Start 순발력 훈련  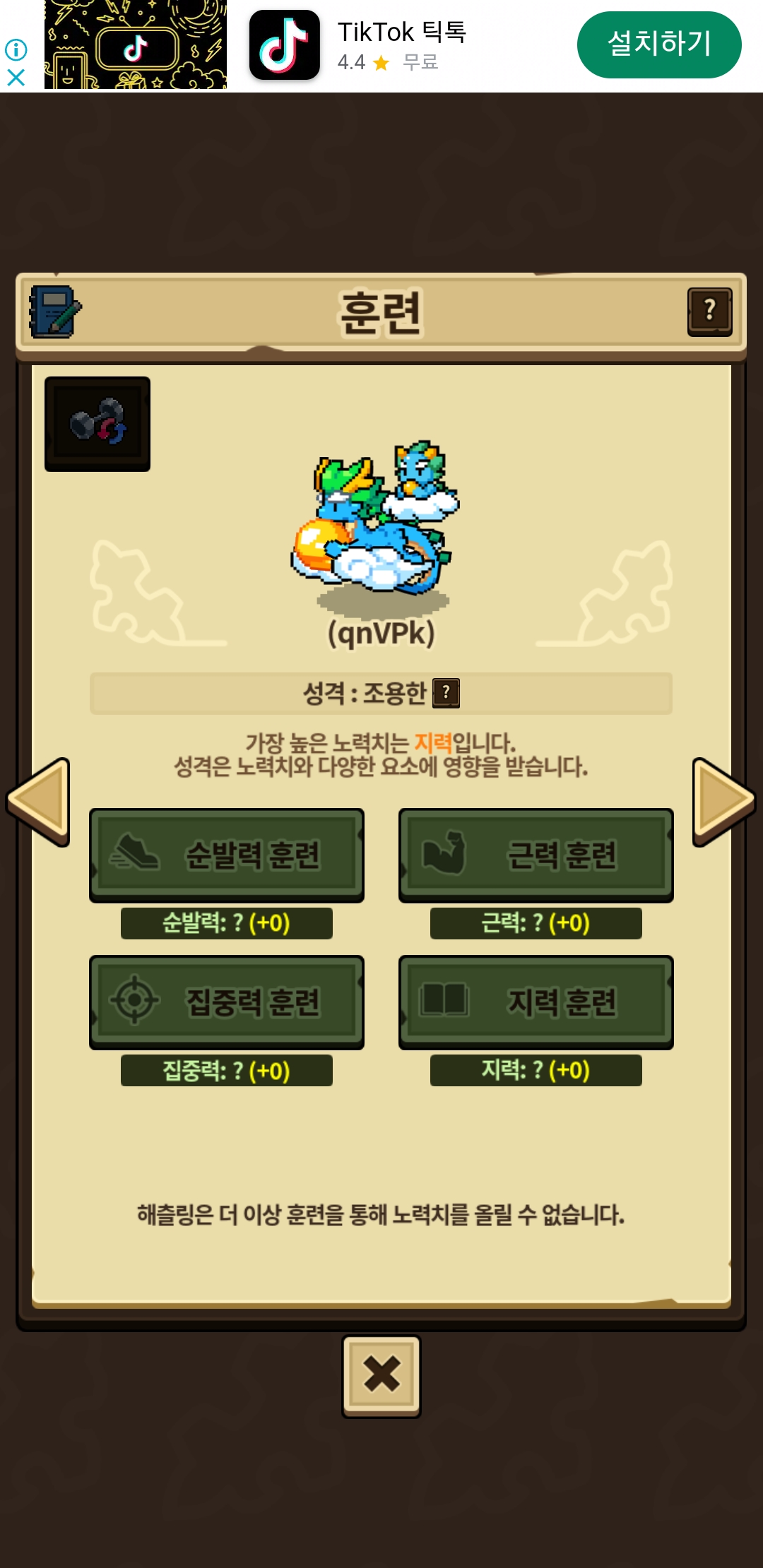tap(227, 855)
